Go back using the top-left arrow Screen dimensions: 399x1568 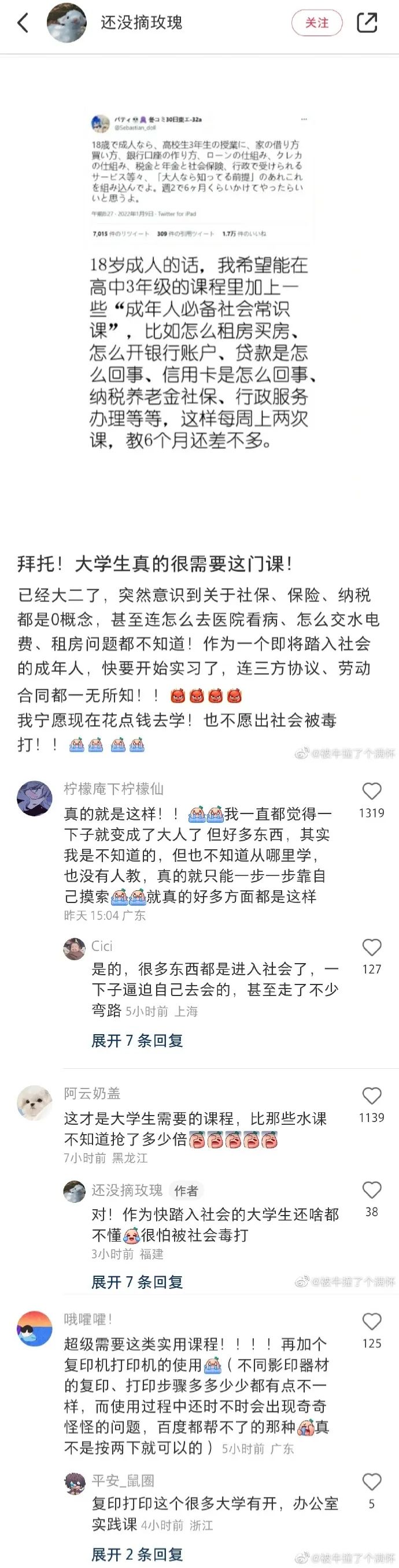click(x=23, y=23)
